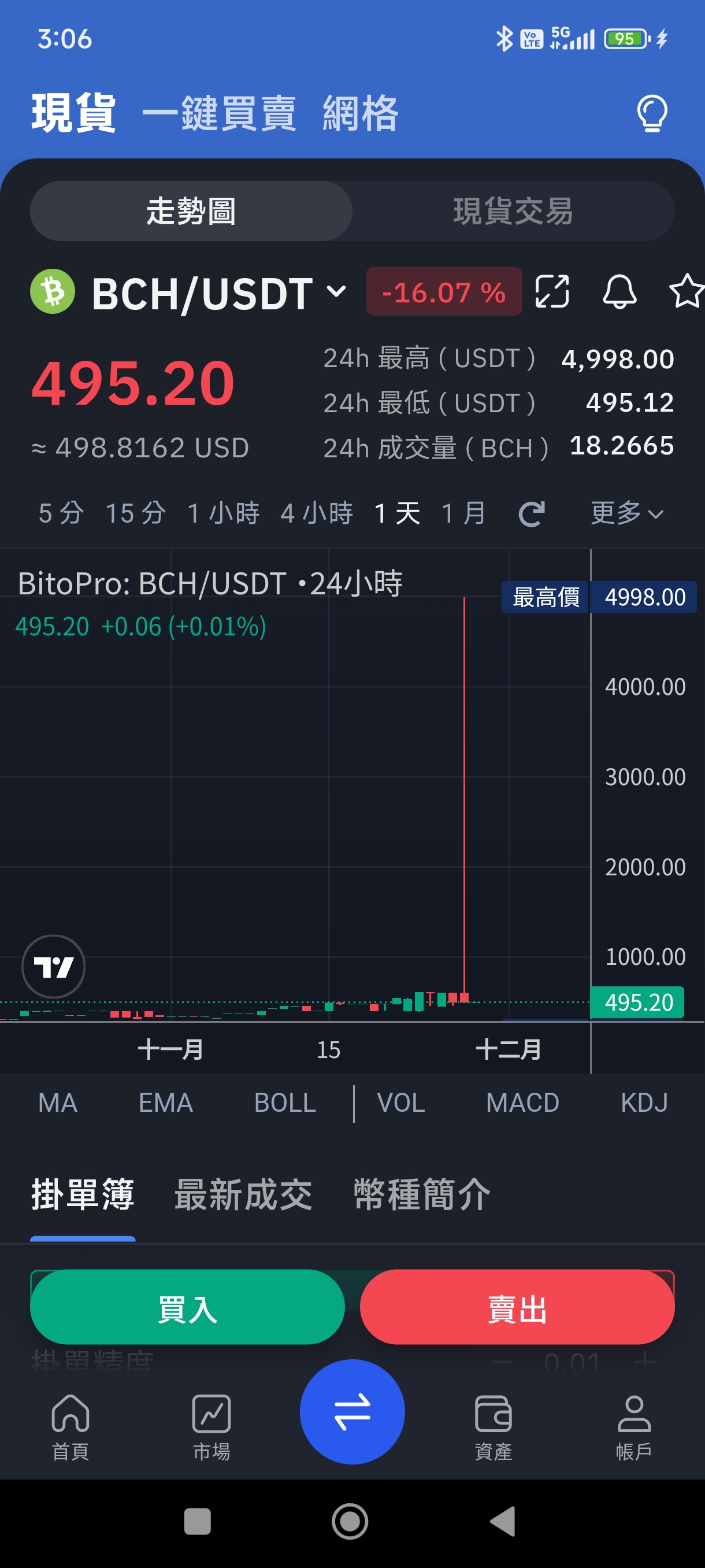
Task: Tap the red 賣出 button
Action: (x=517, y=1307)
